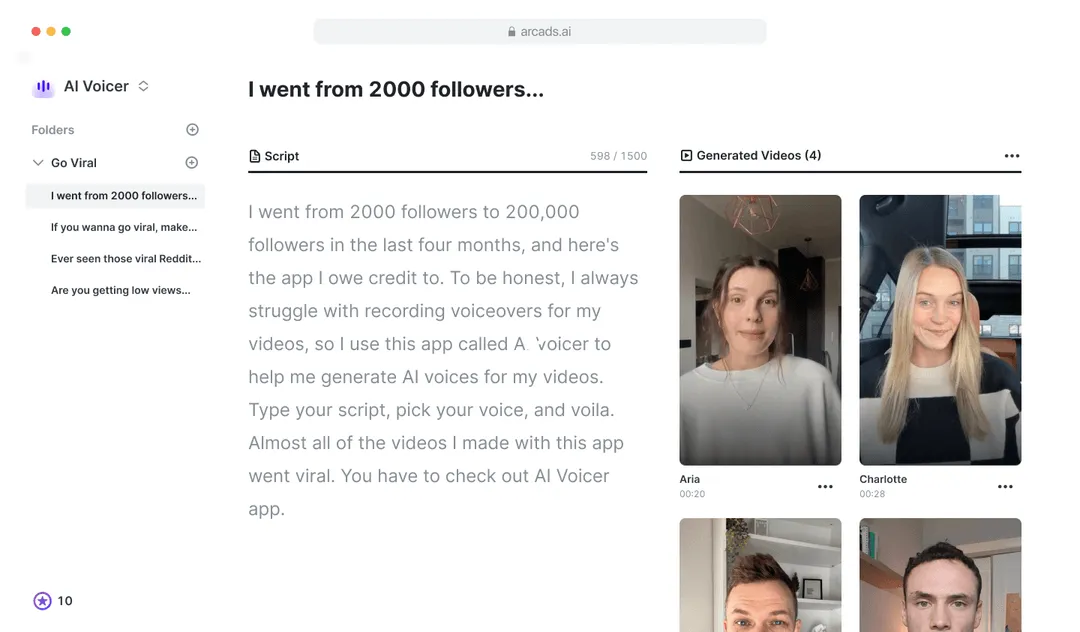Open 'If you wanna go viral, make...' script
The width and height of the screenshot is (1080, 632).
123,227
